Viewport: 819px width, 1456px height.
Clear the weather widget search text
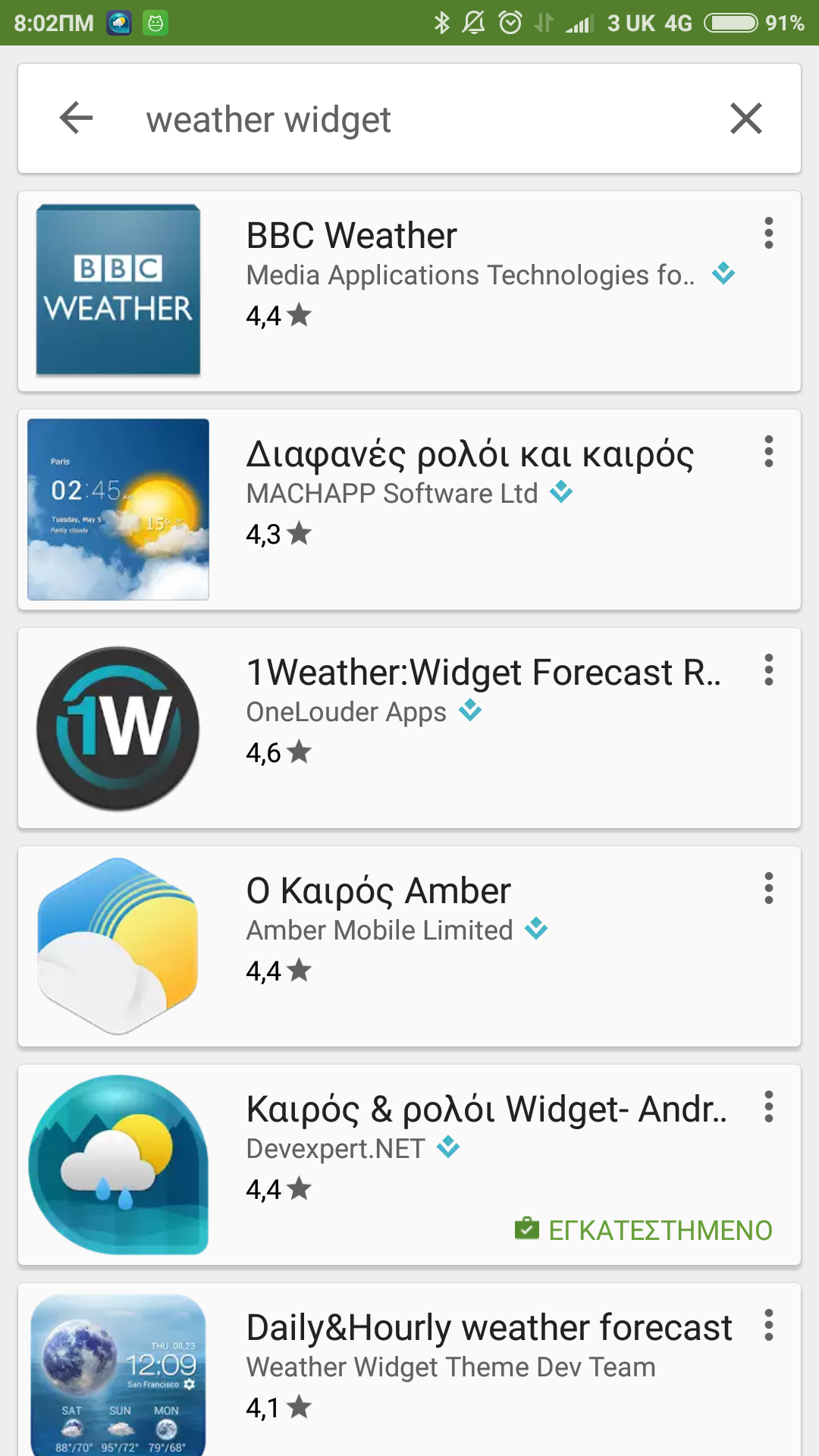[745, 118]
